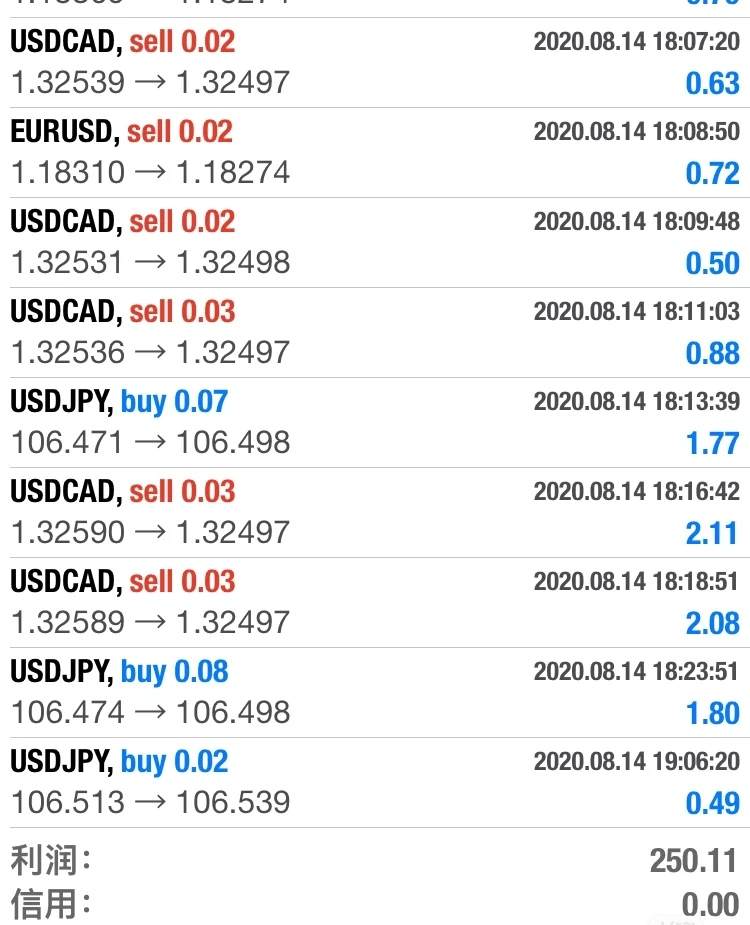The height and width of the screenshot is (925, 750).
Task: Expand the USDJPY buy 0.07 trade
Action: coord(375,422)
